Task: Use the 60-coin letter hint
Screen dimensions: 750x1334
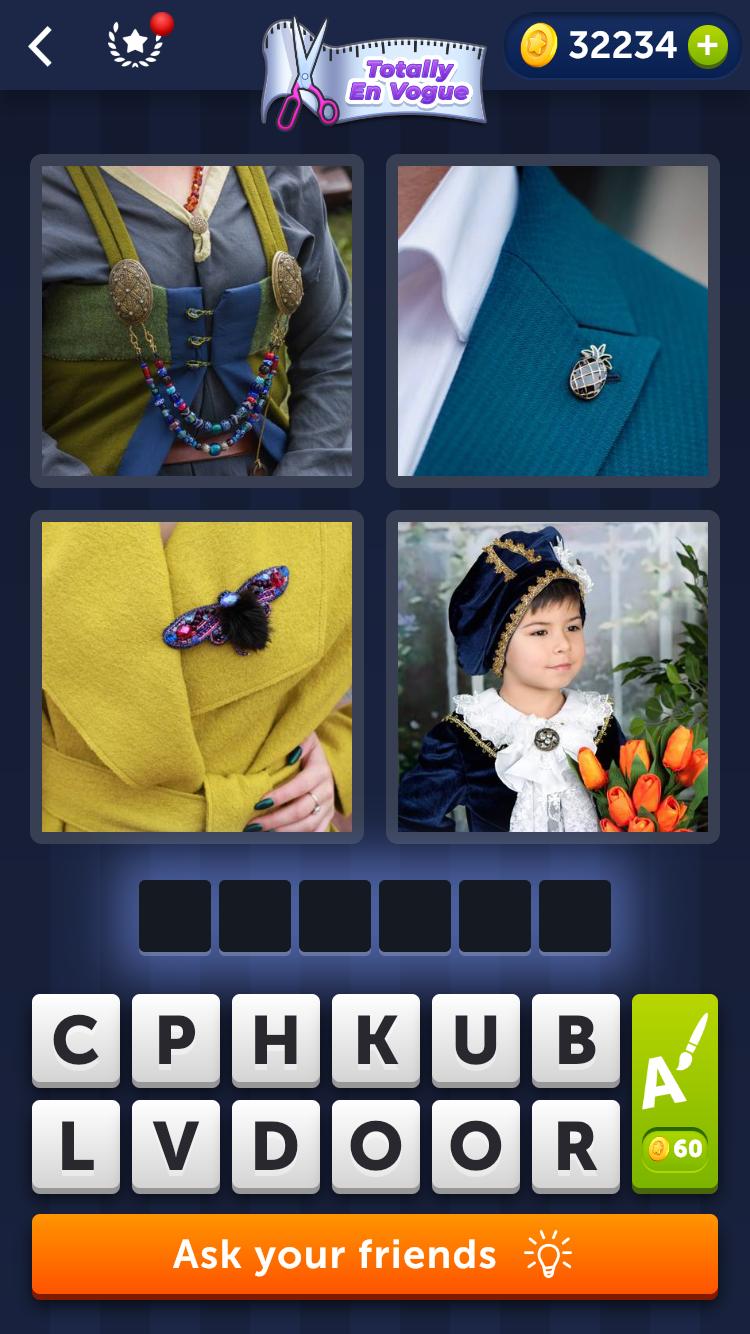Action: pos(675,1093)
